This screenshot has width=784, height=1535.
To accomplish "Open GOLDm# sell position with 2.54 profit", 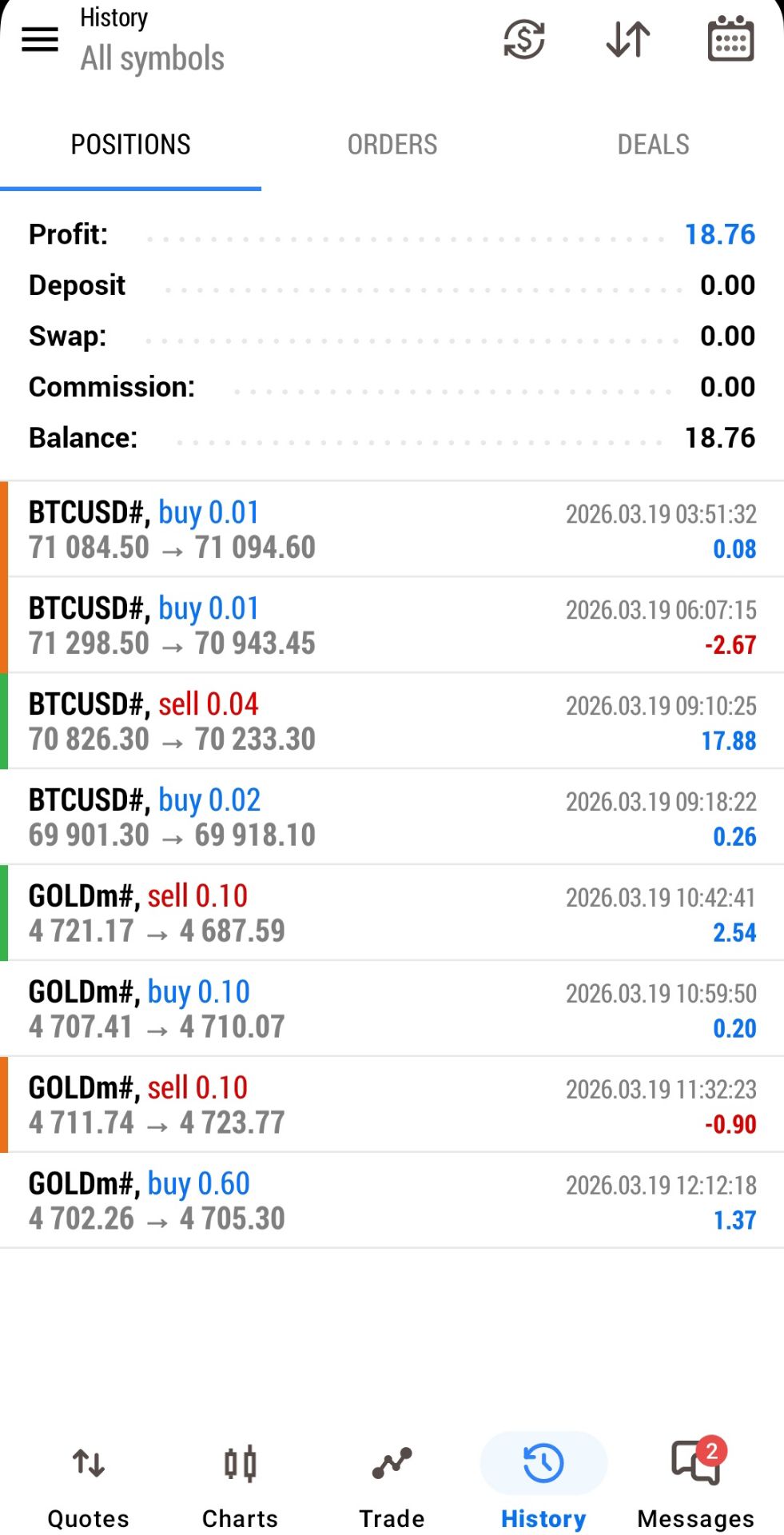I will coord(392,913).
